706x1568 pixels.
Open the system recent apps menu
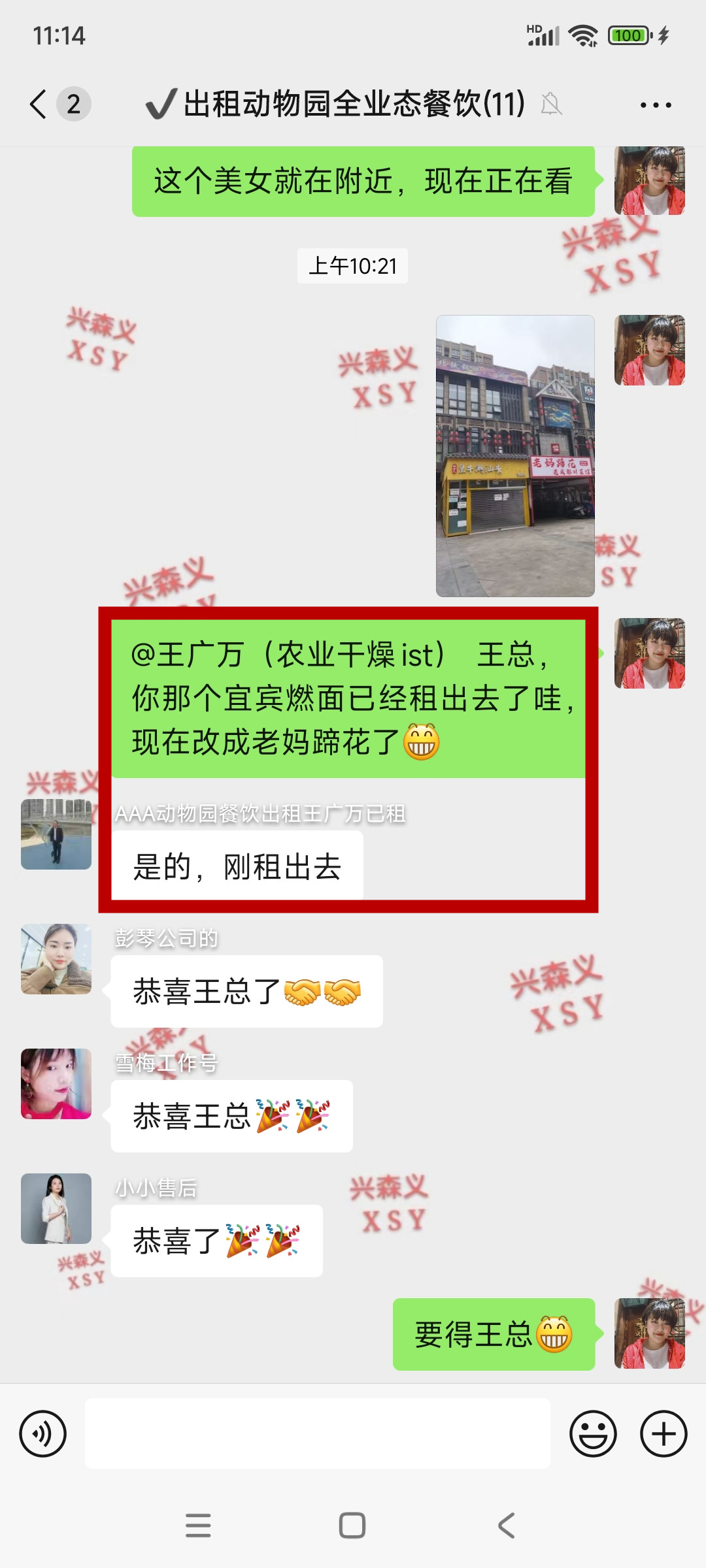click(x=198, y=1526)
